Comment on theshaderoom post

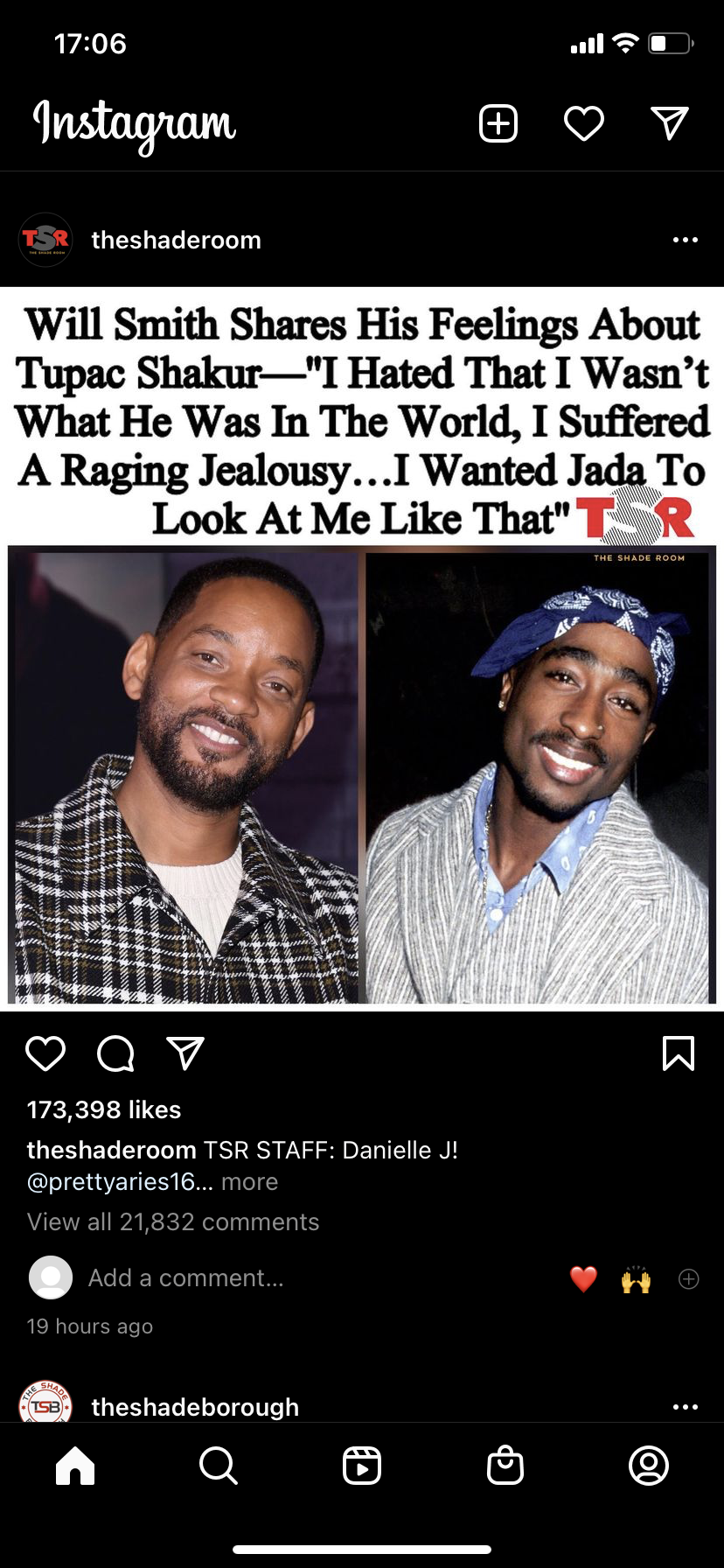(x=115, y=1053)
